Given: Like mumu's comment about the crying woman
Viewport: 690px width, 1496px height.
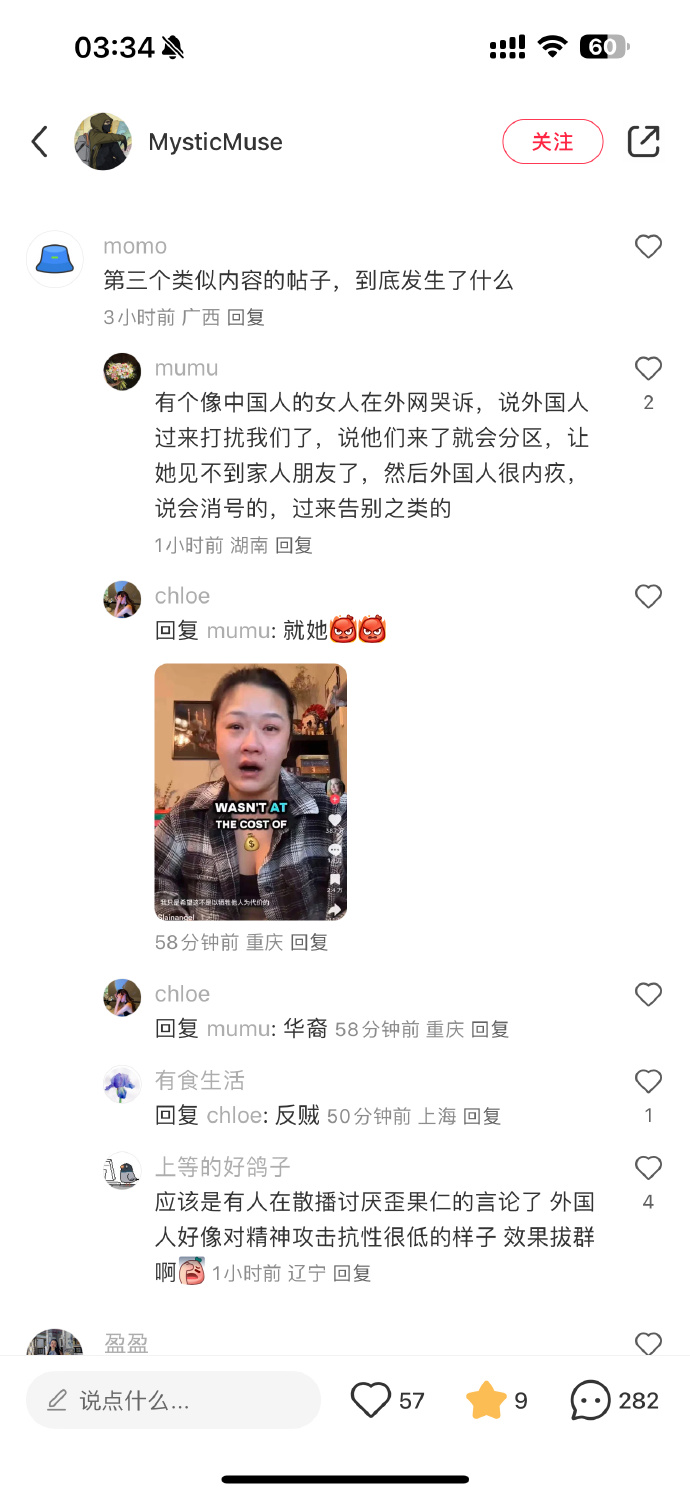Looking at the screenshot, I should (648, 369).
